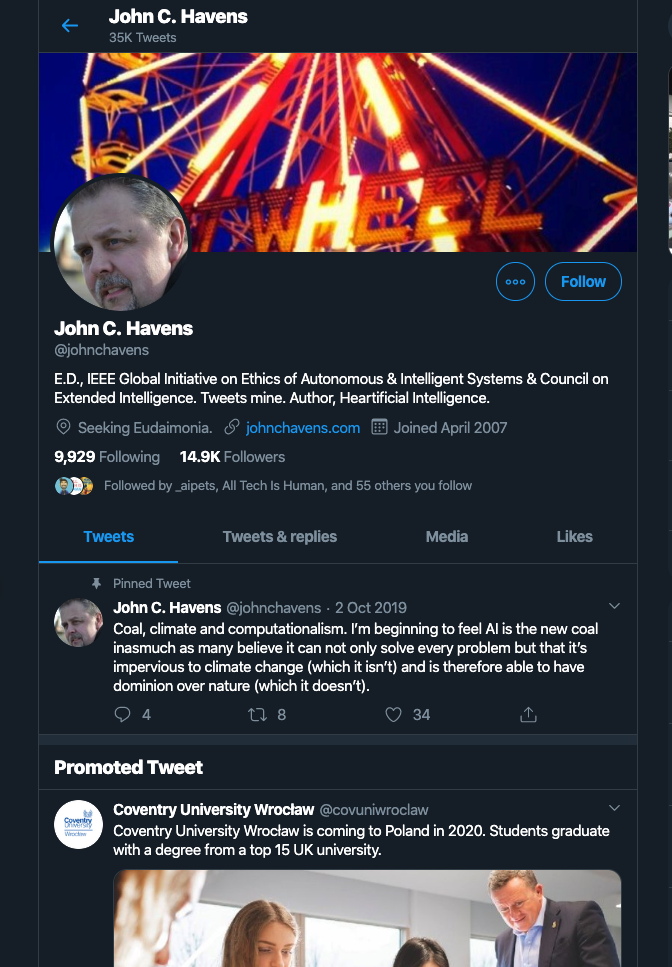
Task: Enlarge John C. Havens profile photo
Action: (x=120, y=245)
